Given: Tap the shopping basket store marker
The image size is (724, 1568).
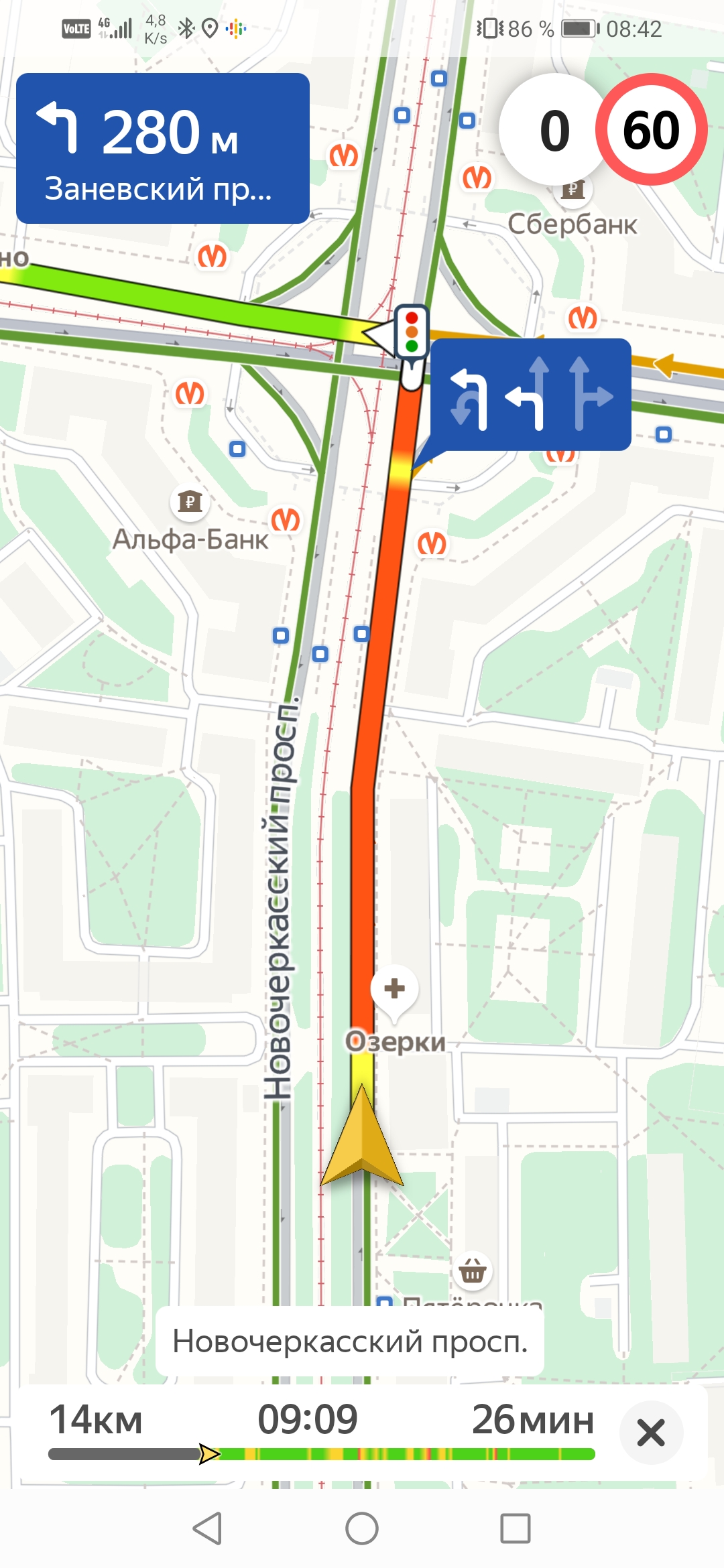Looking at the screenshot, I should tap(473, 1270).
